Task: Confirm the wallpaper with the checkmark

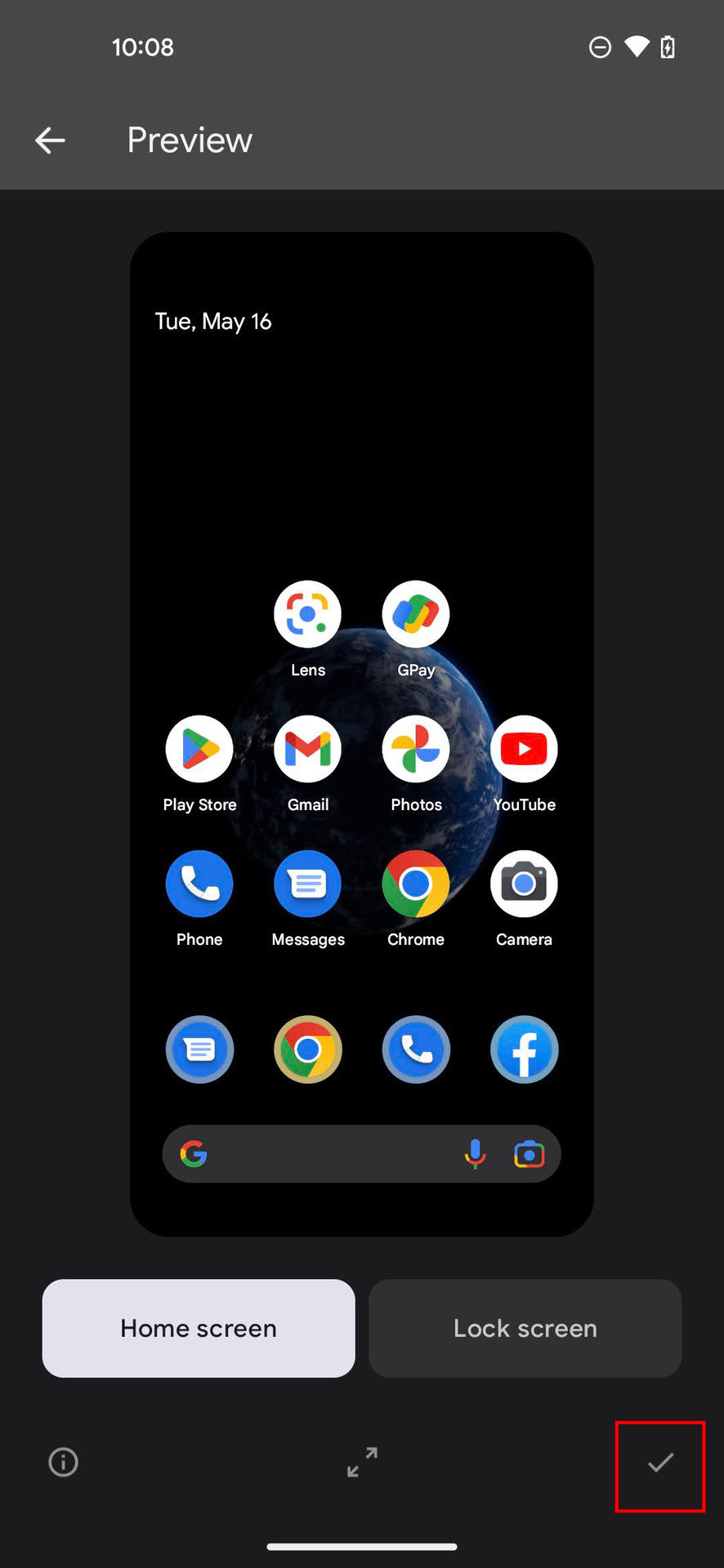Action: 660,1463
